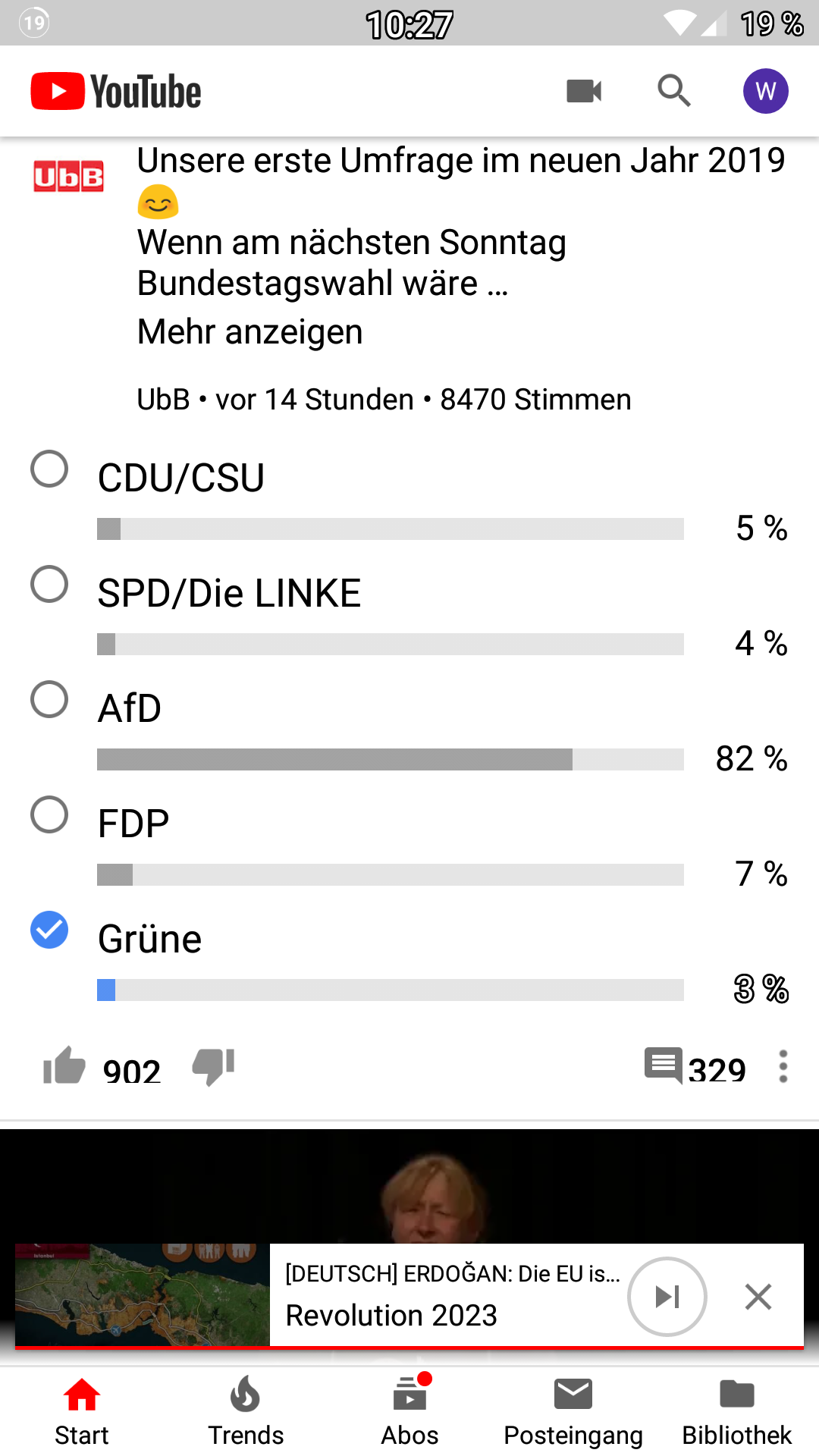
Task: Open the post overflow menu
Action: click(x=783, y=1067)
